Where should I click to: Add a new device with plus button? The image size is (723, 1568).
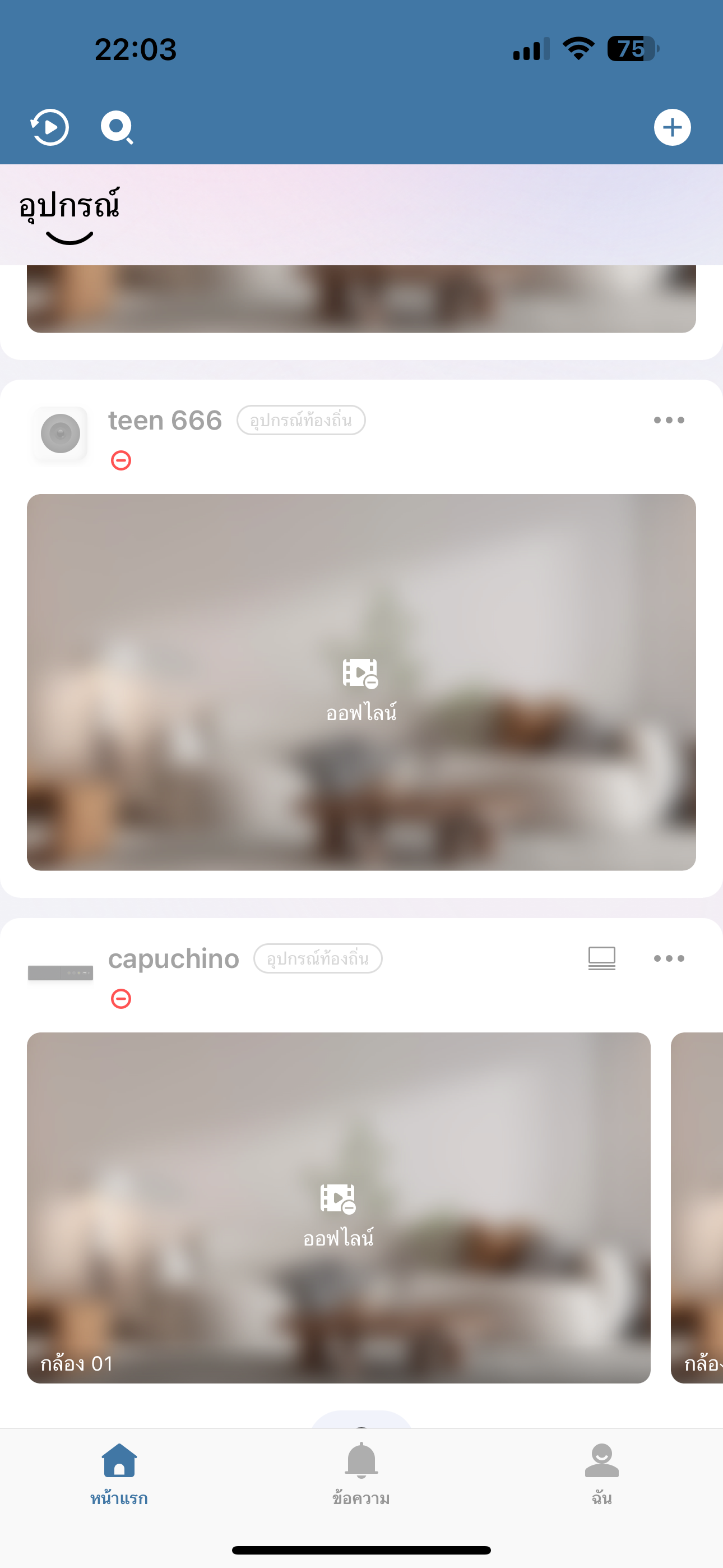pyautogui.click(x=672, y=127)
